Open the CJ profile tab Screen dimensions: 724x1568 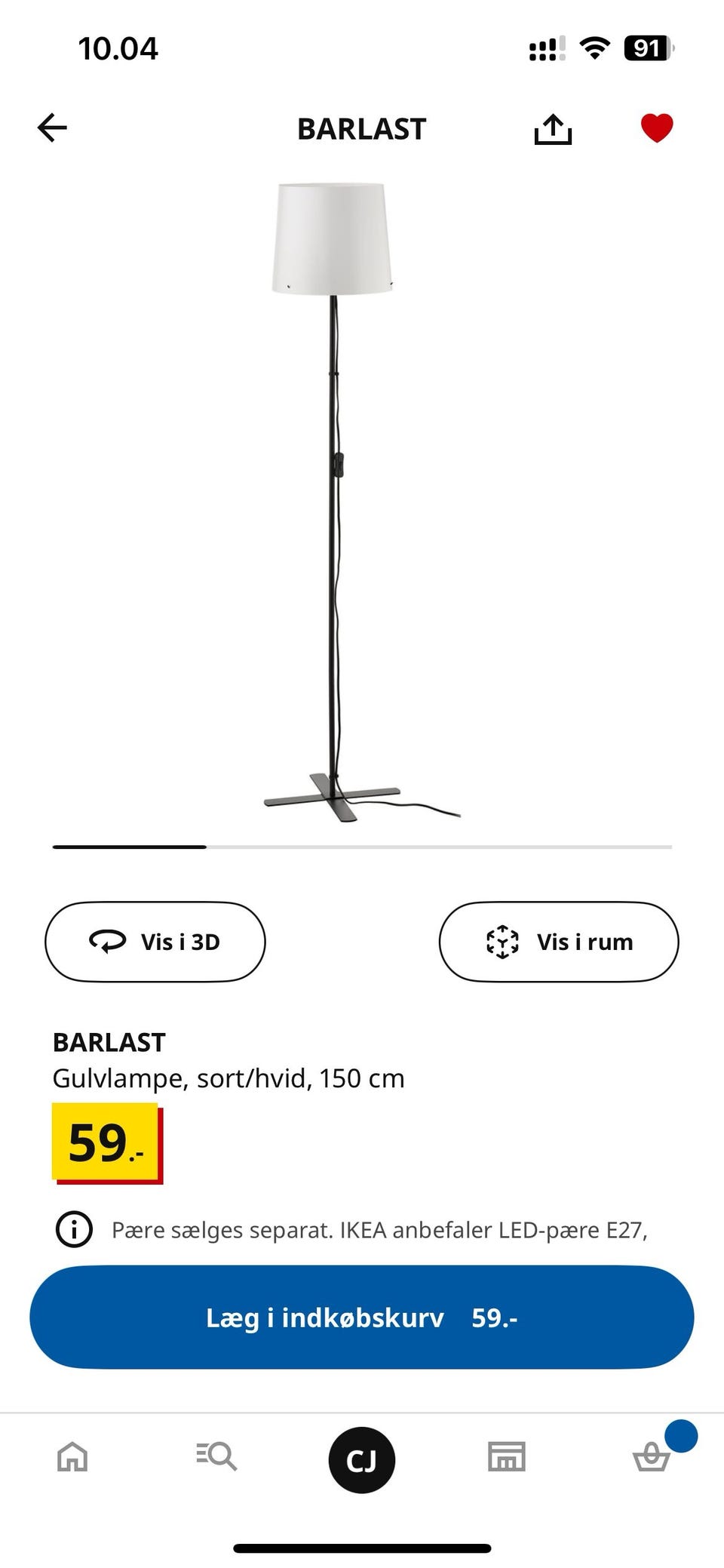[x=362, y=1460]
